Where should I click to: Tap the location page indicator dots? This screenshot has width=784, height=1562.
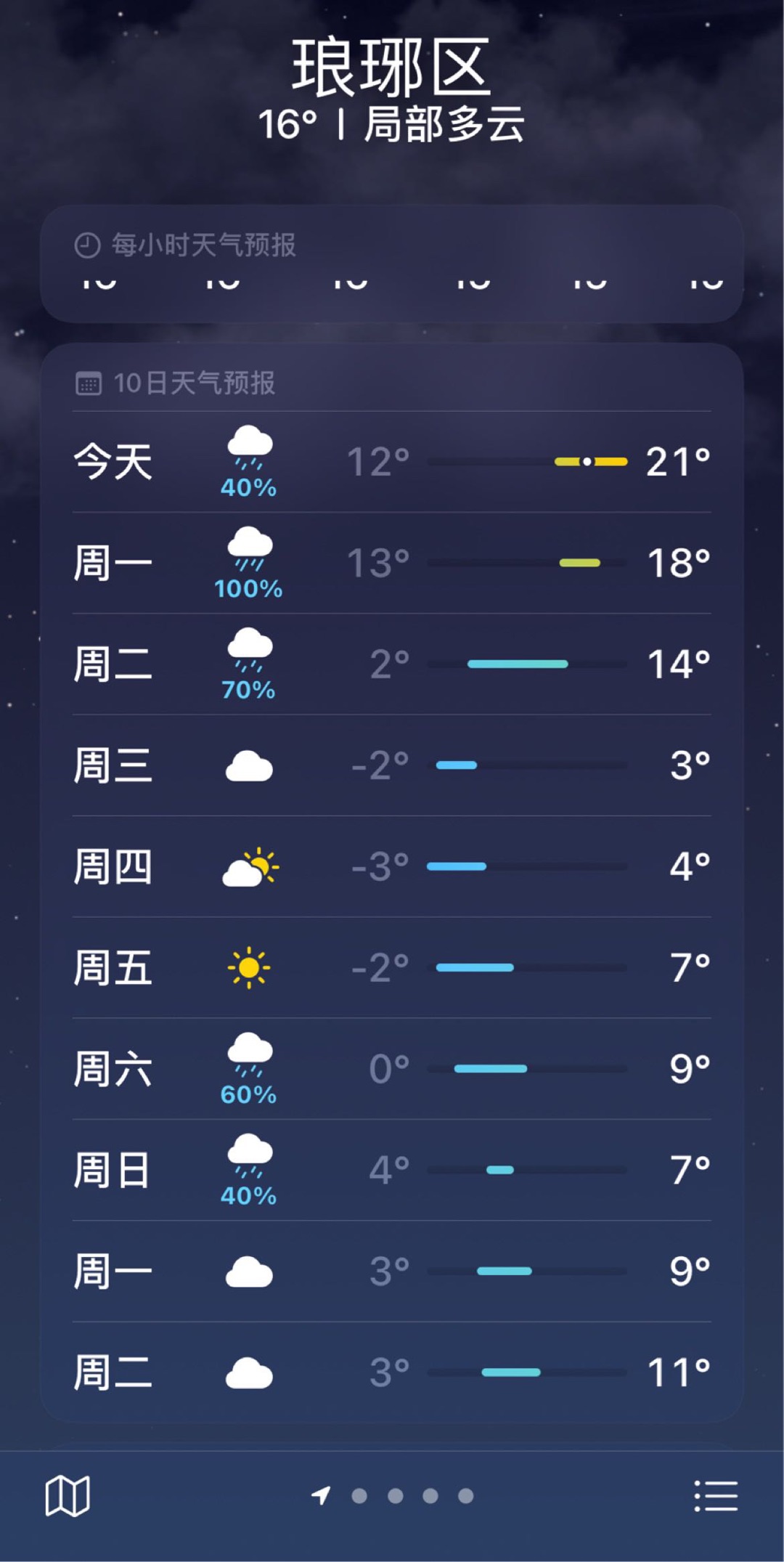pyautogui.click(x=393, y=1496)
